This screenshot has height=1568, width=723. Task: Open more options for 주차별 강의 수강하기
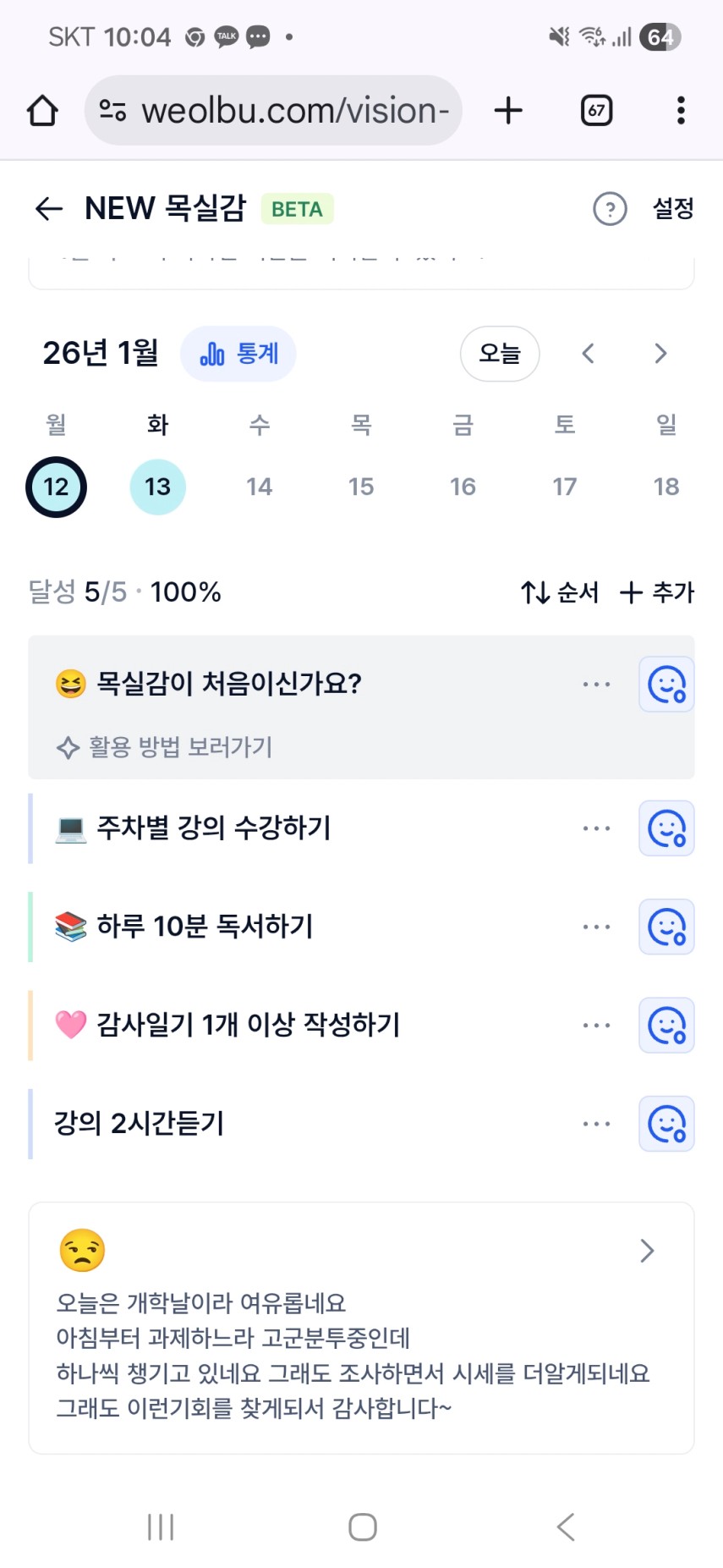(x=596, y=828)
